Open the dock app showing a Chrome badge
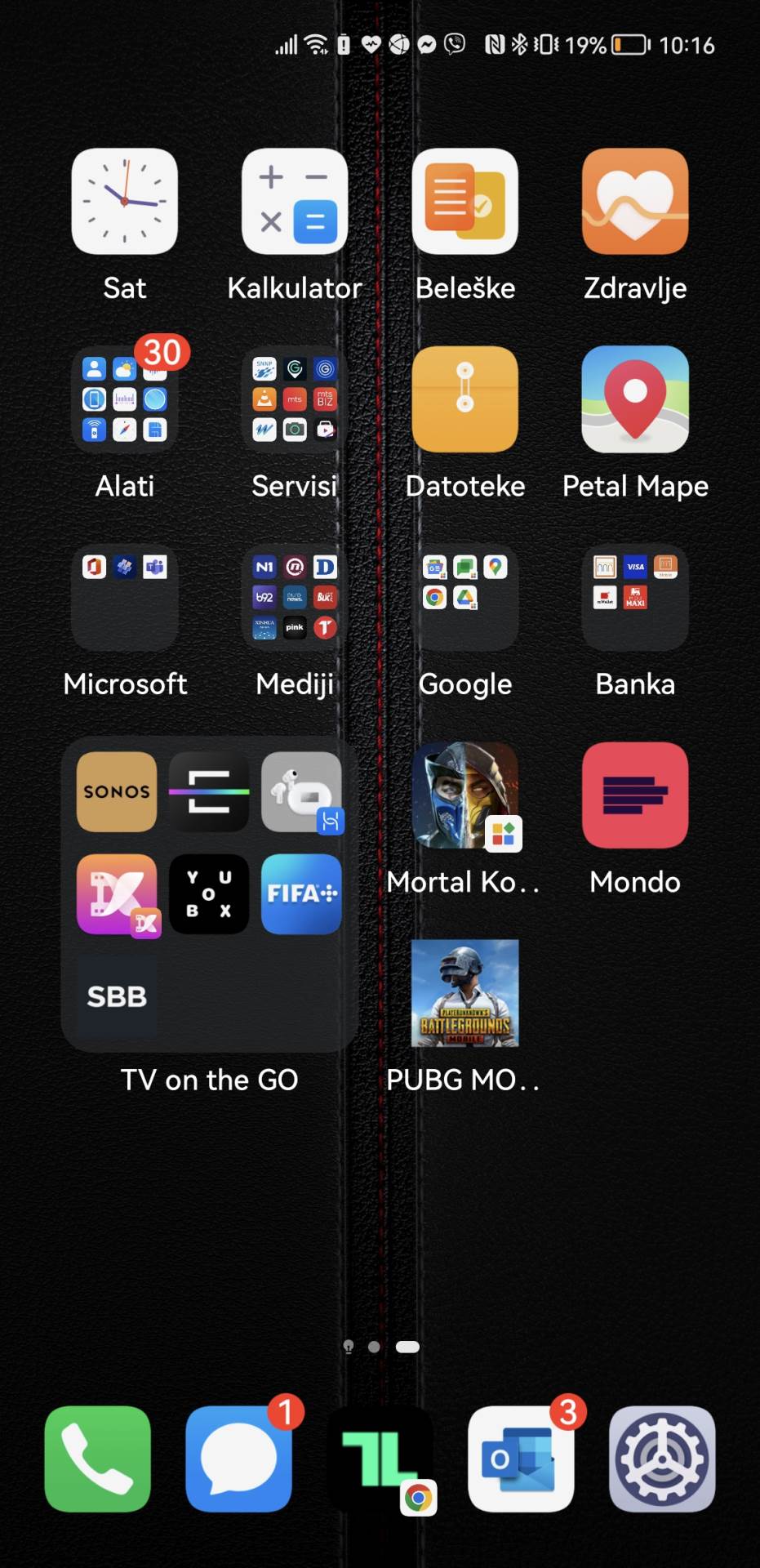Viewport: 760px width, 1568px height. pos(380,1459)
